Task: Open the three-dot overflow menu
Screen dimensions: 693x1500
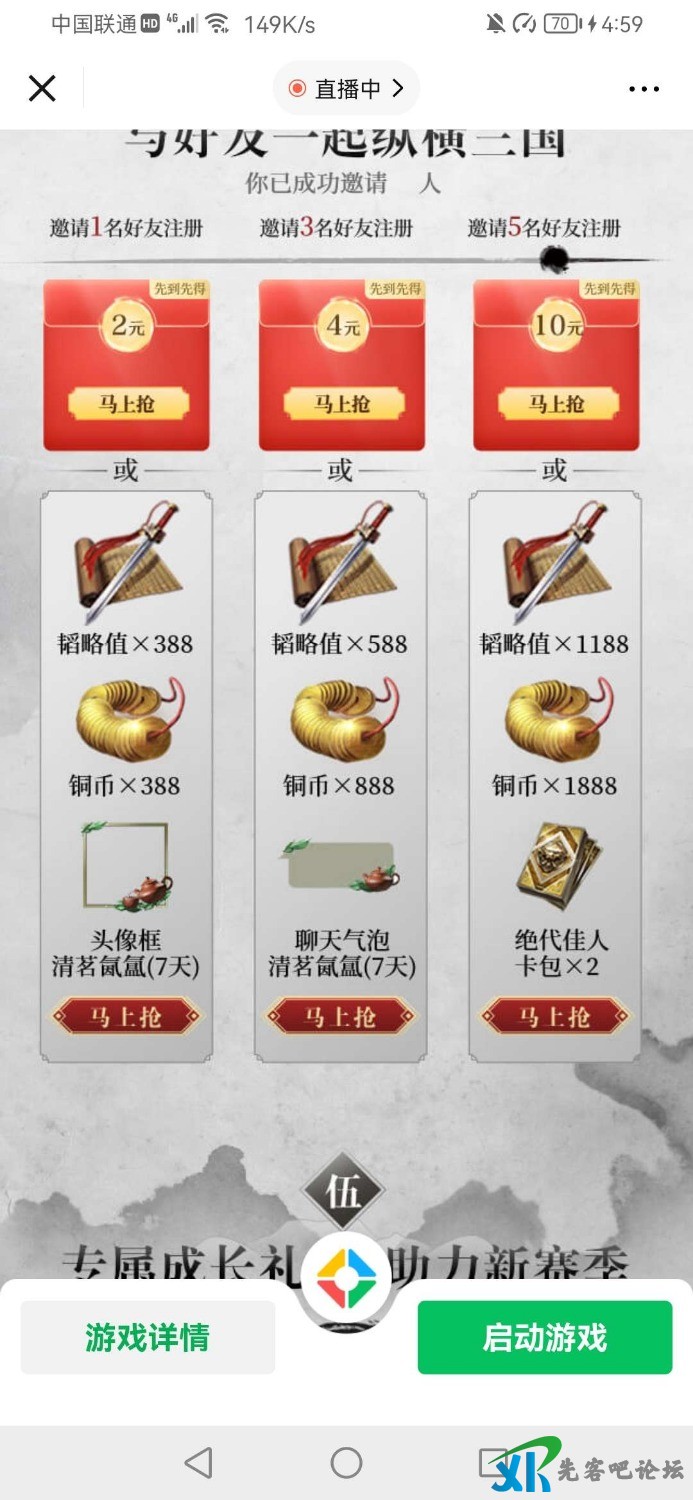Action: [x=644, y=88]
